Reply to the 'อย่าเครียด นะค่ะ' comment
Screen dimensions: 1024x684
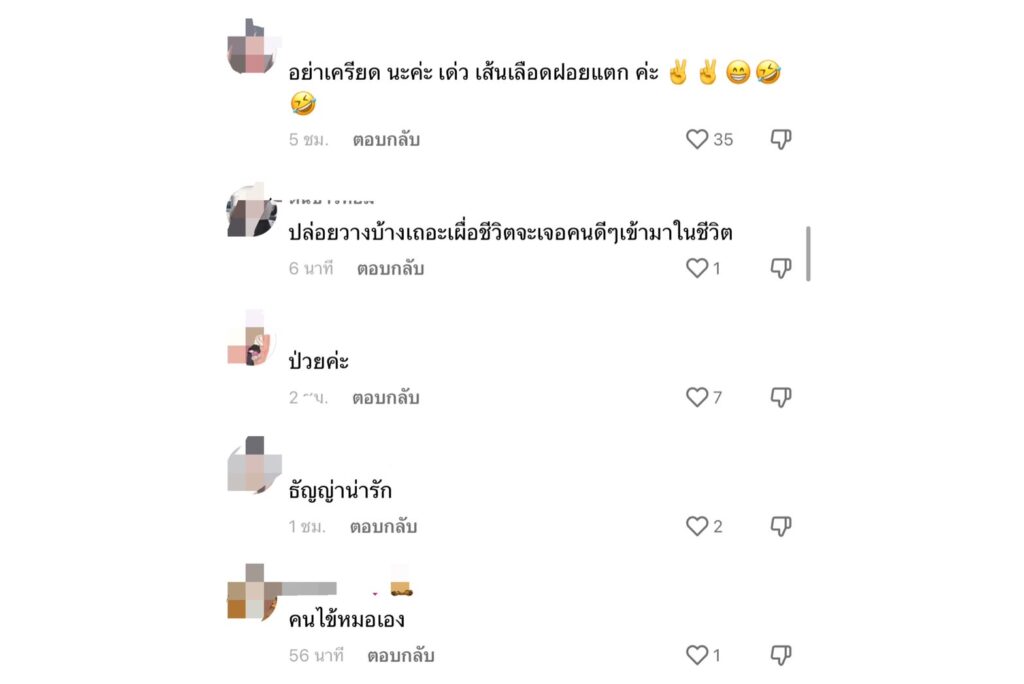[x=386, y=140]
